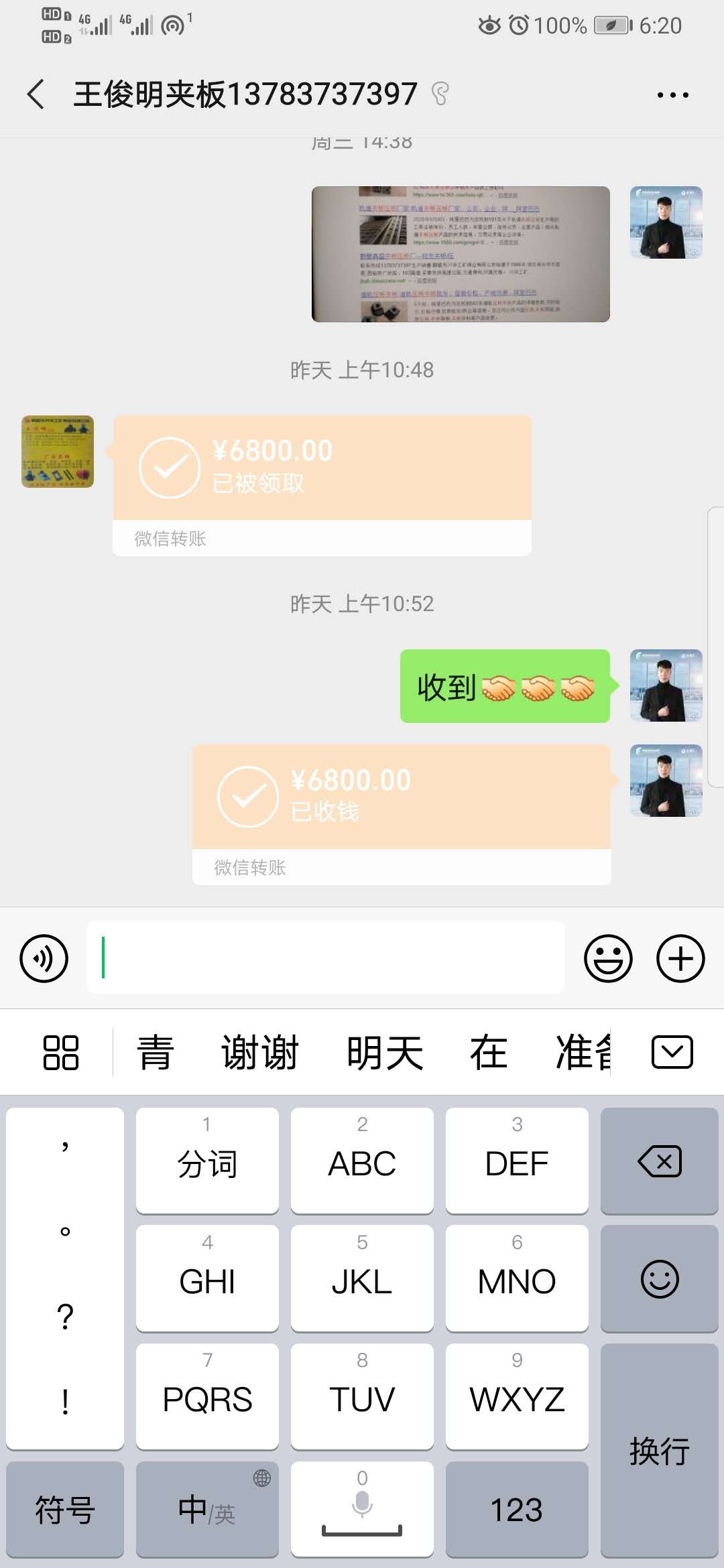Tap the microphone key for voice dictation
This screenshot has height=1568, width=724.
361,1509
